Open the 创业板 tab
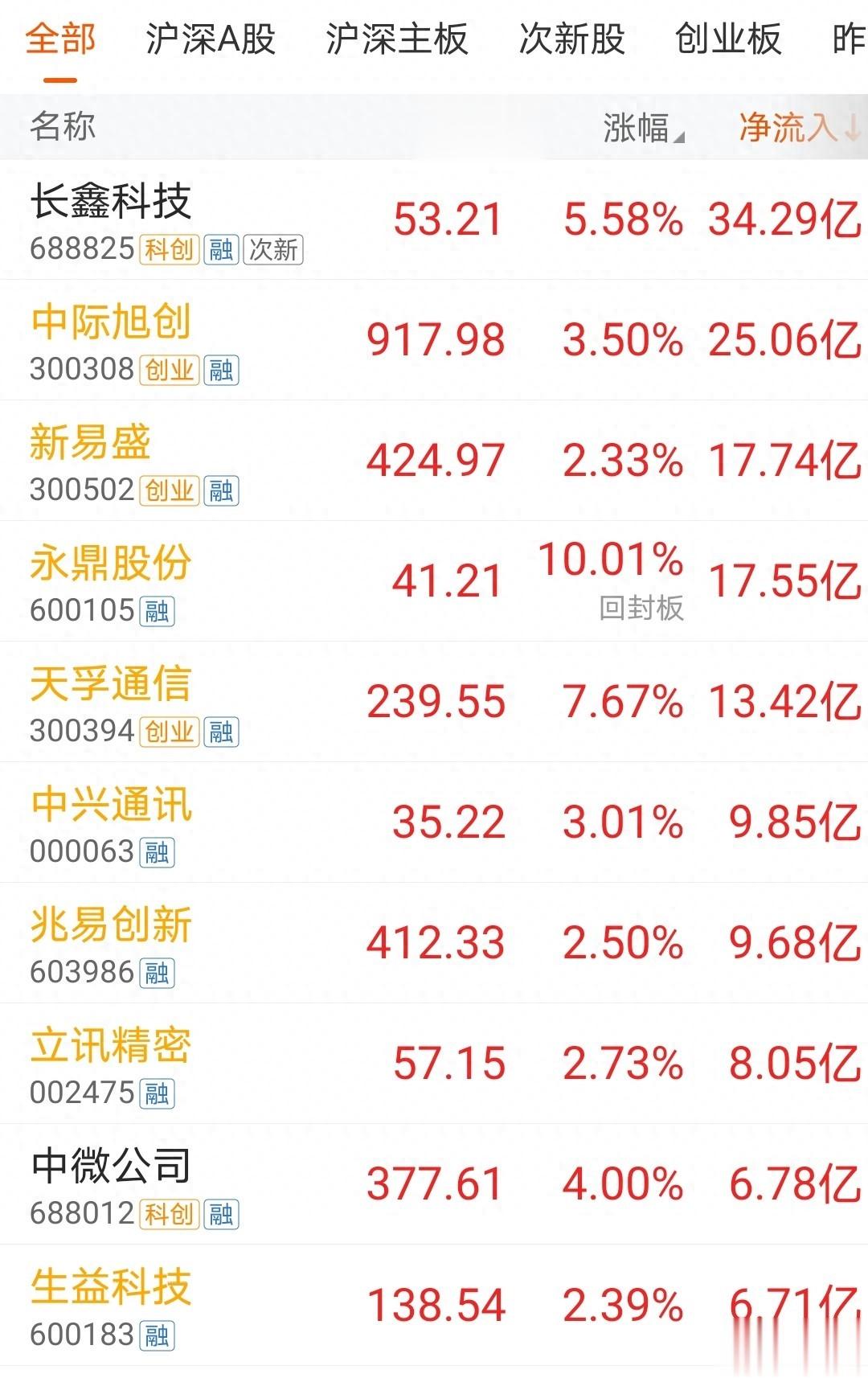Image resolution: width=868 pixels, height=1378 pixels. point(728,39)
